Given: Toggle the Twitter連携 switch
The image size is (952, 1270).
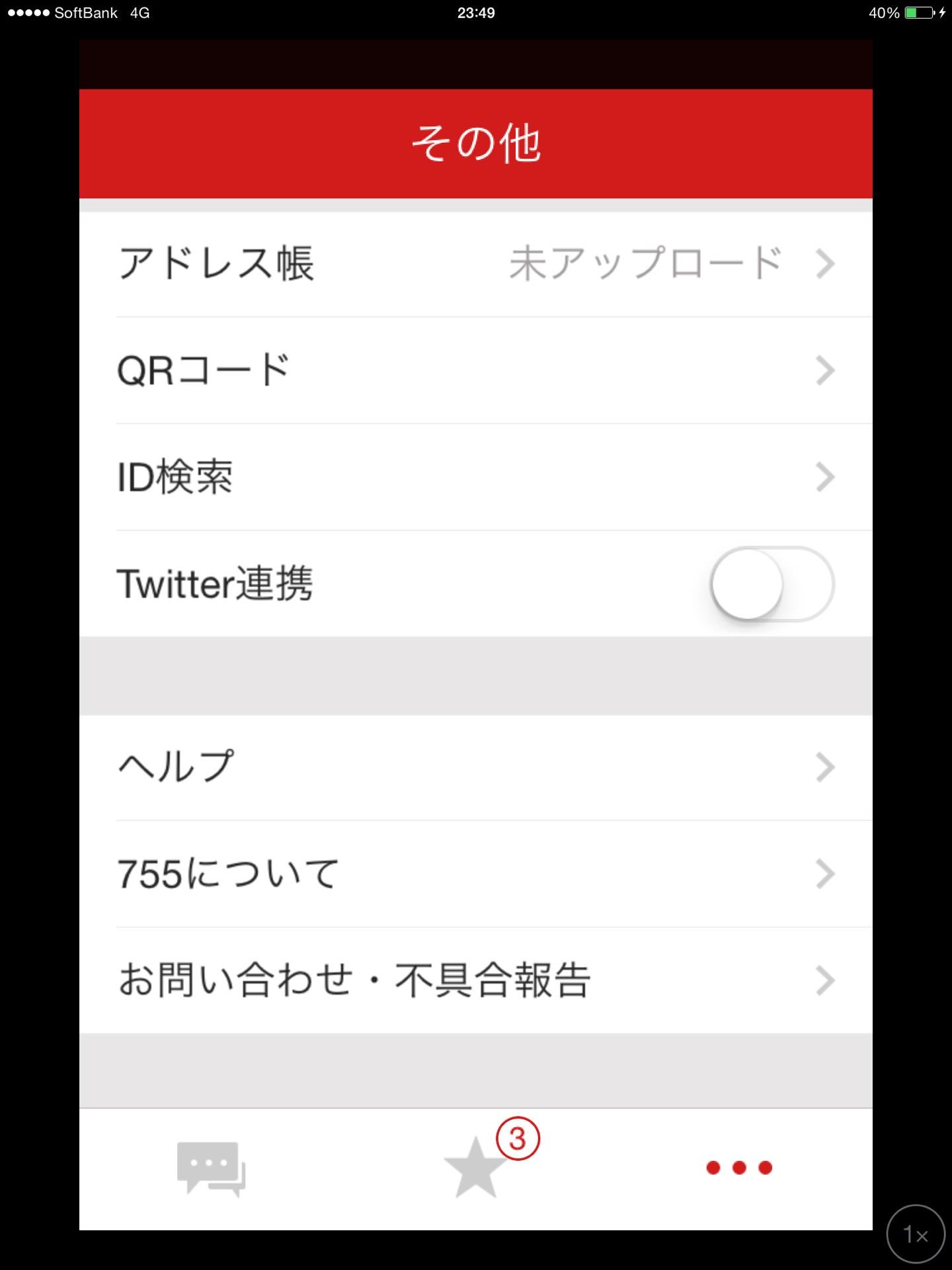Looking at the screenshot, I should point(772,584).
